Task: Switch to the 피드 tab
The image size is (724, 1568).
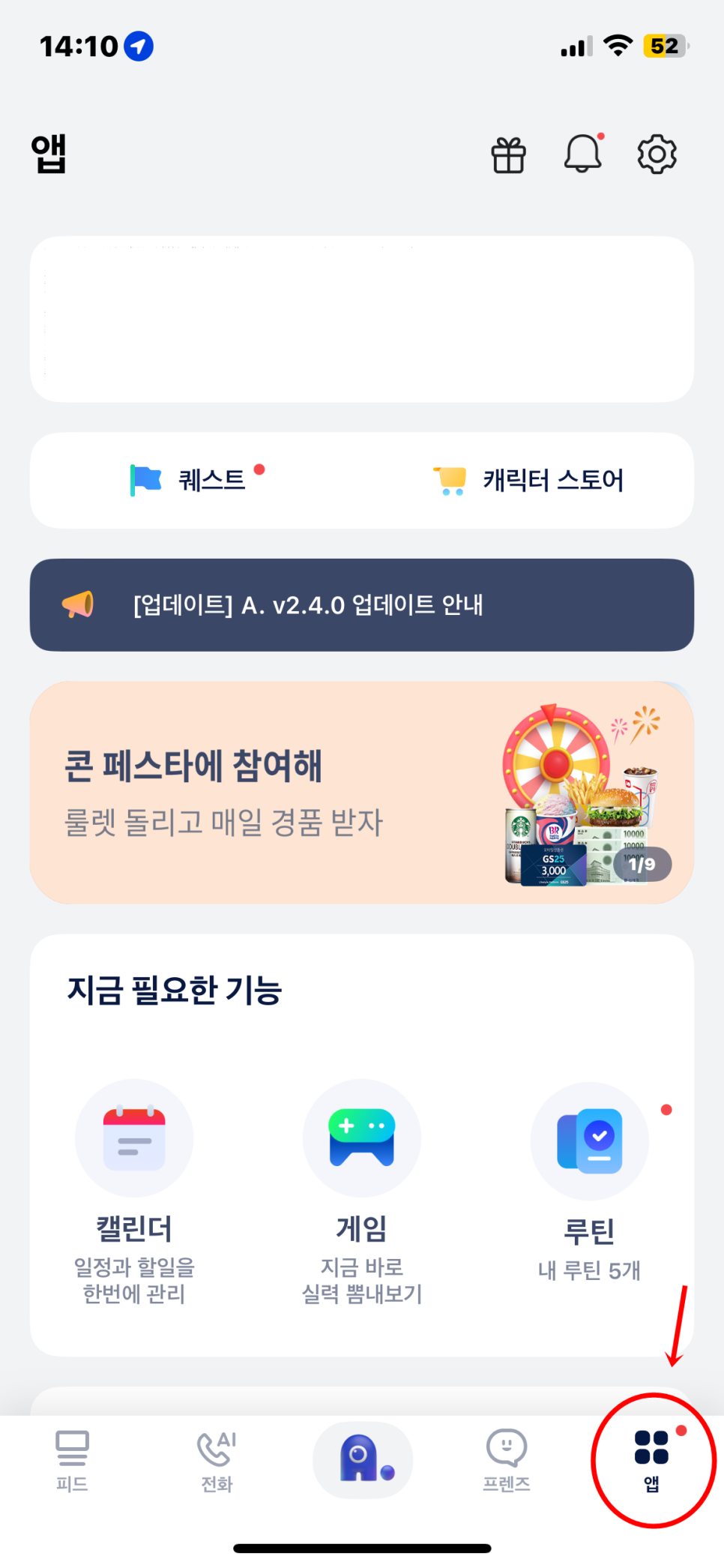Action: click(x=72, y=1460)
